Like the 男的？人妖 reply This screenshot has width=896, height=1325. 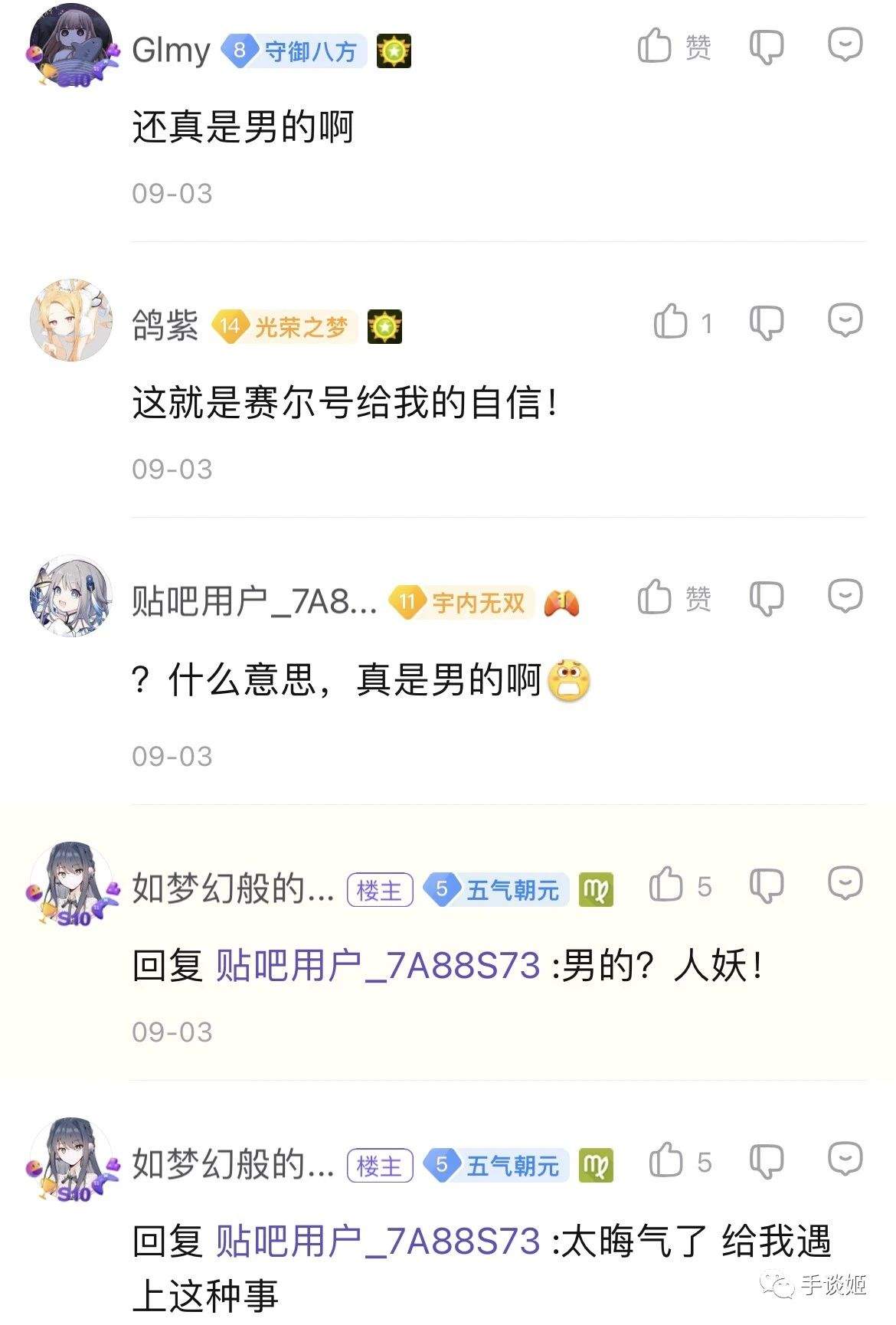(x=666, y=885)
